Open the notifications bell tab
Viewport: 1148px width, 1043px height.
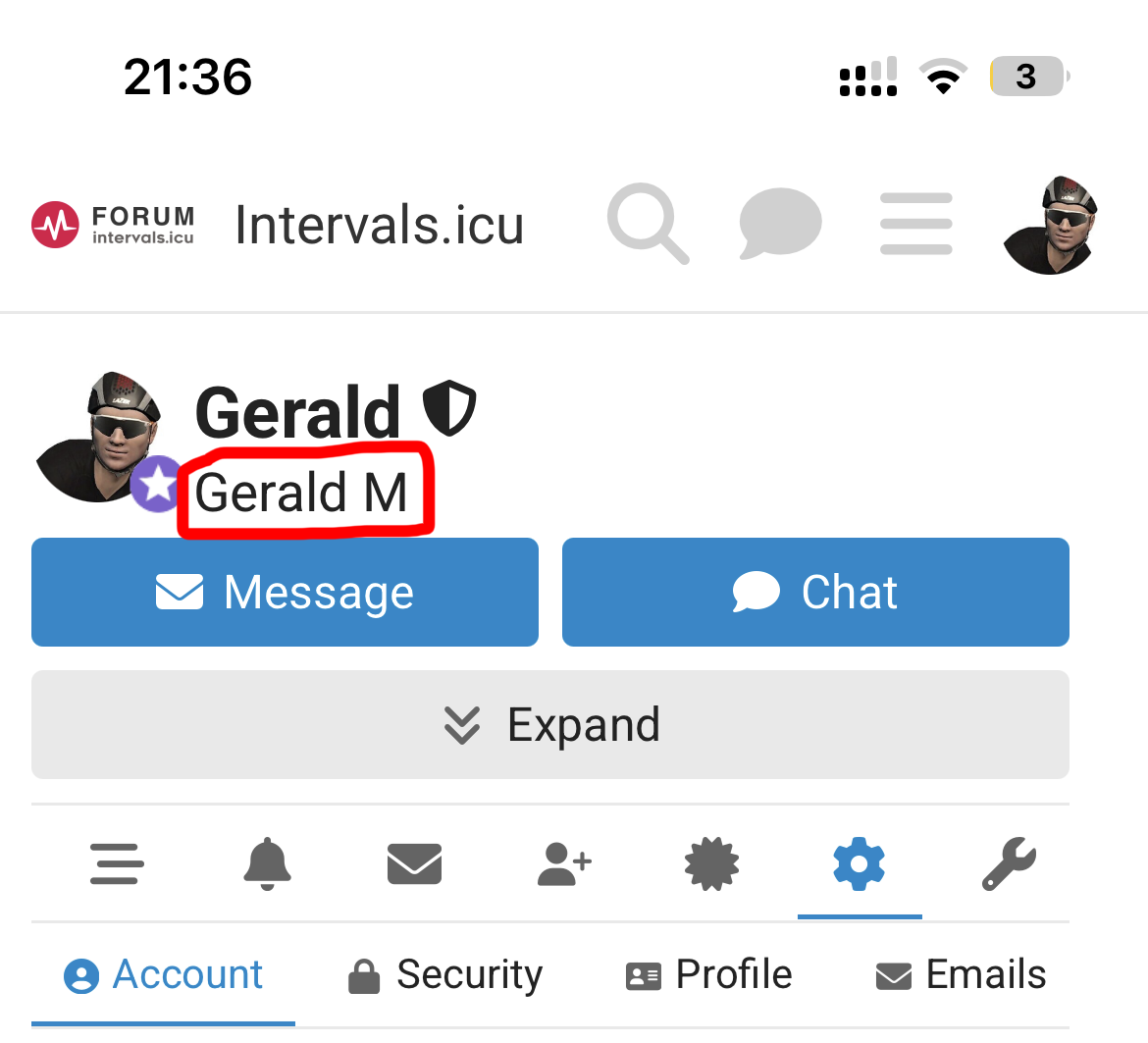click(x=267, y=863)
